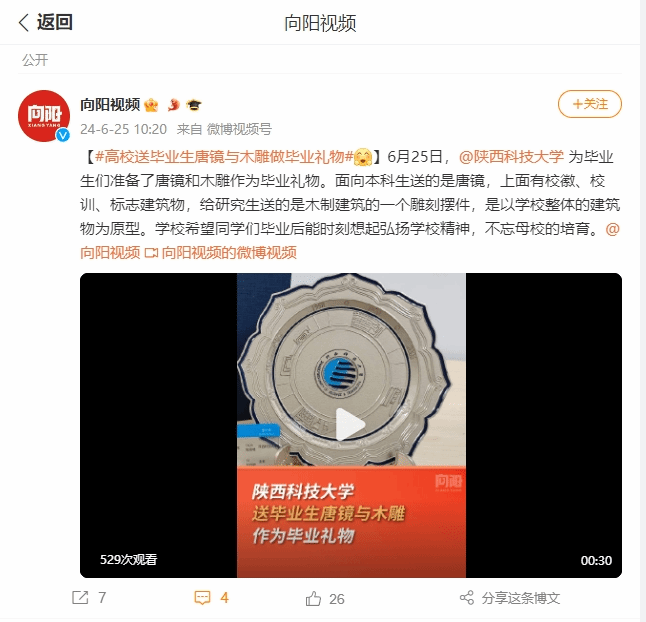
Task: Like this post with the thumbs-up
Action: 325,598
